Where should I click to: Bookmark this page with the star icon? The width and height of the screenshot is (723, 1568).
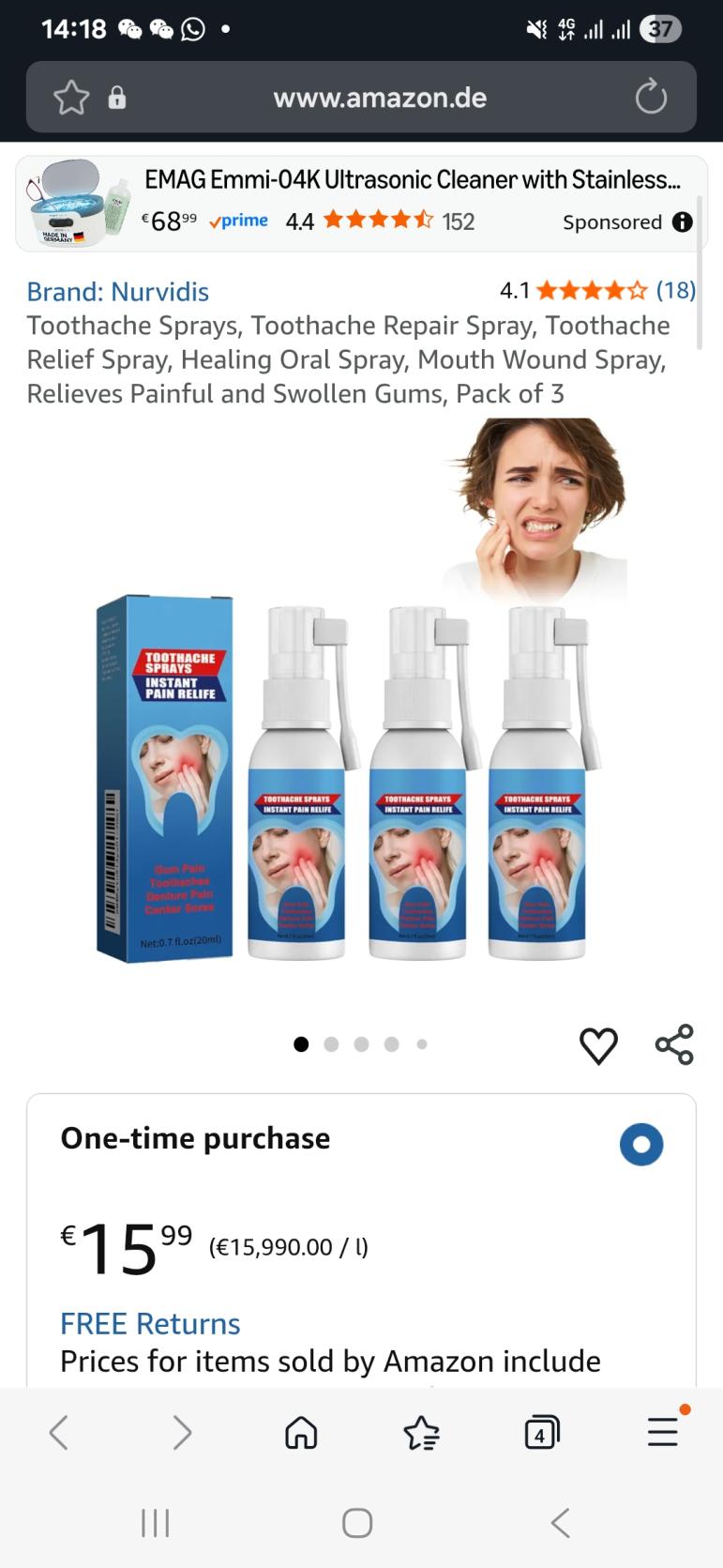[x=71, y=98]
